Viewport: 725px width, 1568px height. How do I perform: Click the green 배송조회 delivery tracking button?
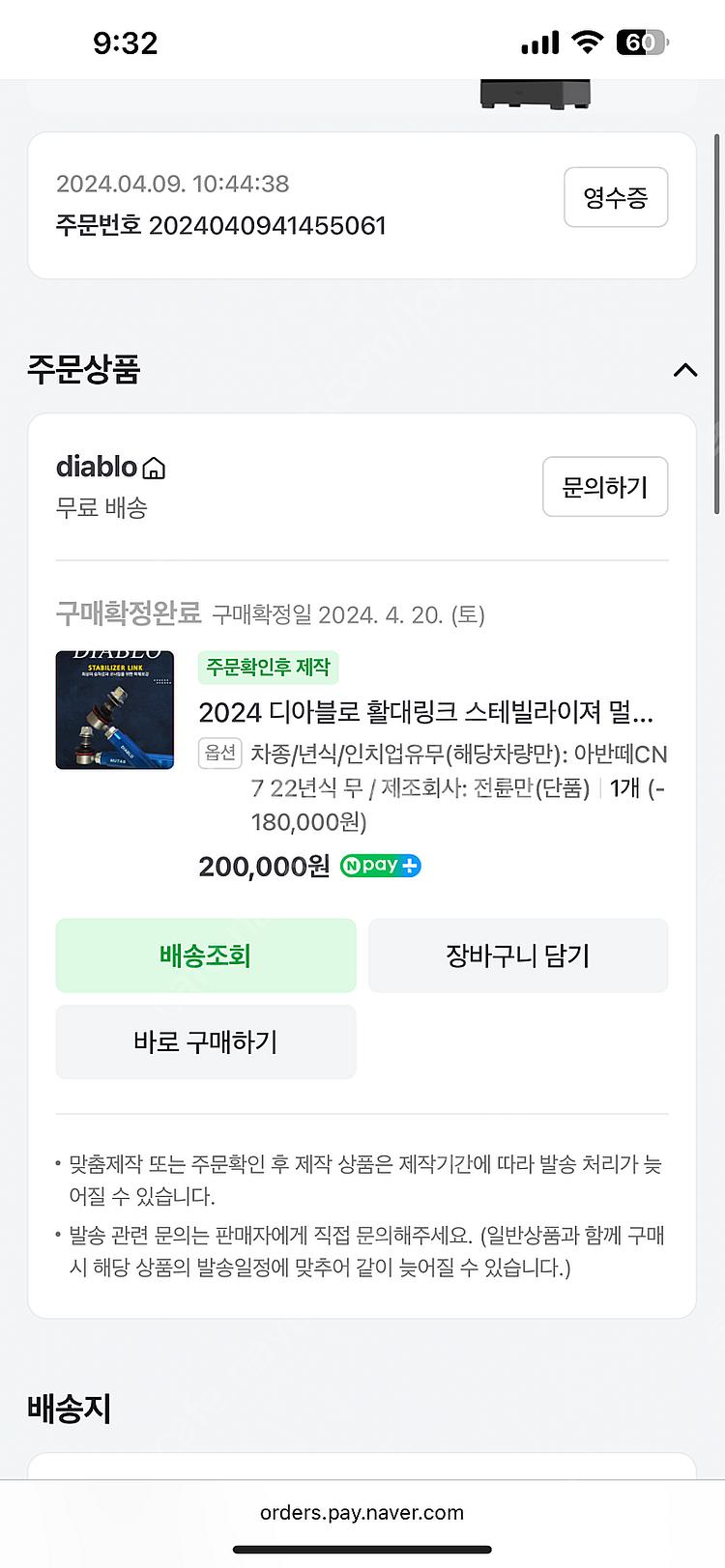pyautogui.click(x=205, y=955)
